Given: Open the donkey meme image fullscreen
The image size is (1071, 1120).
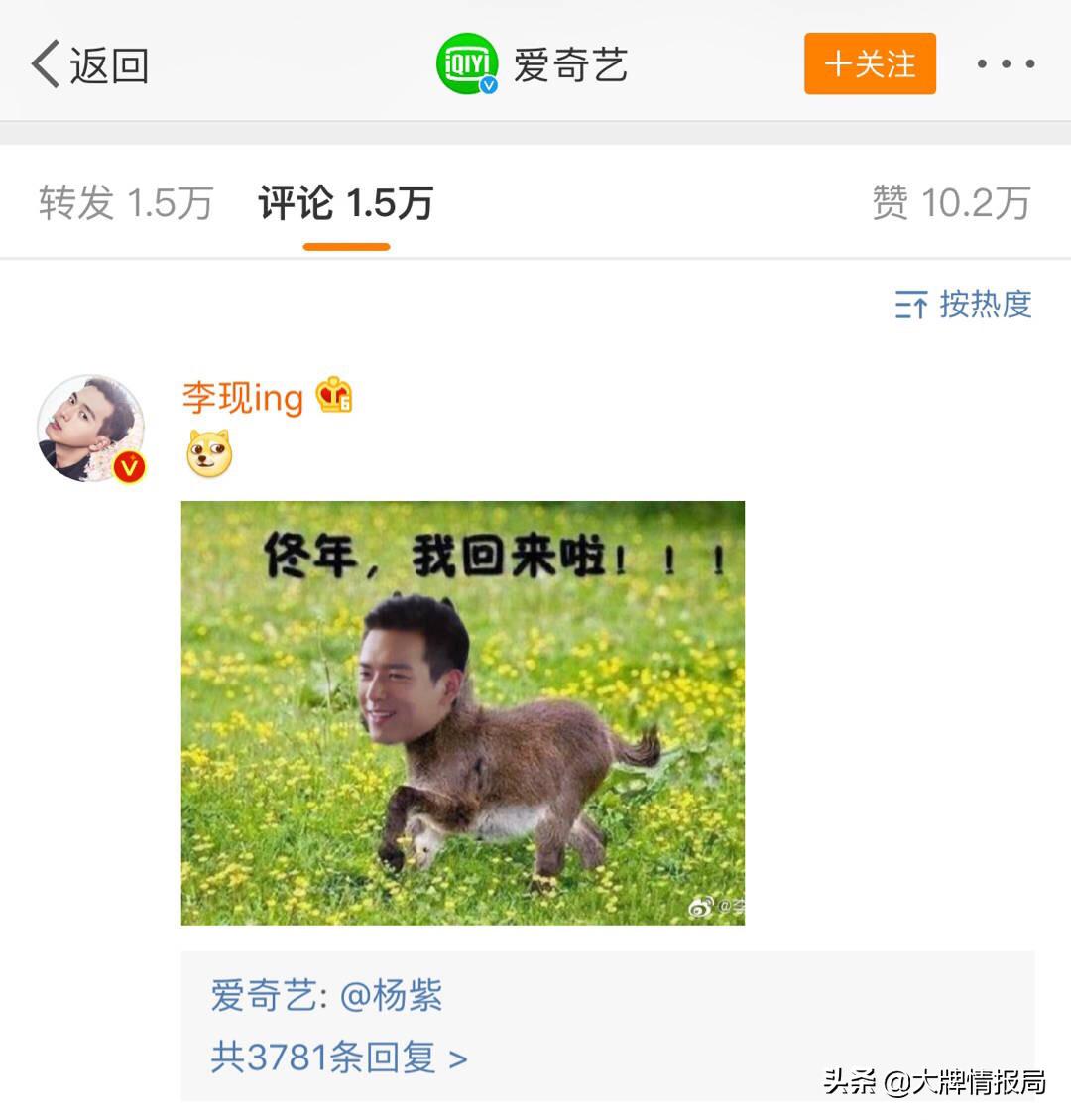Looking at the screenshot, I should (461, 712).
